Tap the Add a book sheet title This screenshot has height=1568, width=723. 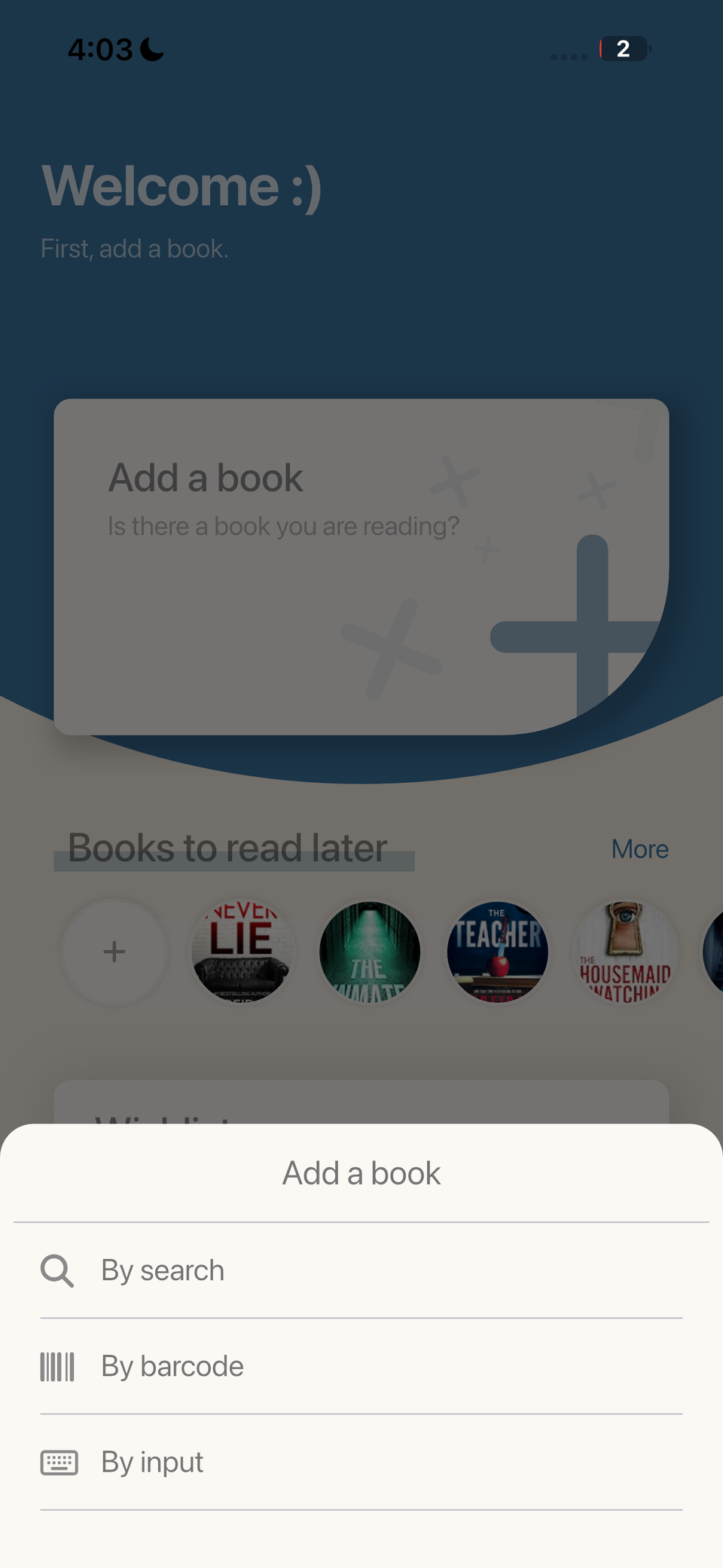(x=361, y=1172)
